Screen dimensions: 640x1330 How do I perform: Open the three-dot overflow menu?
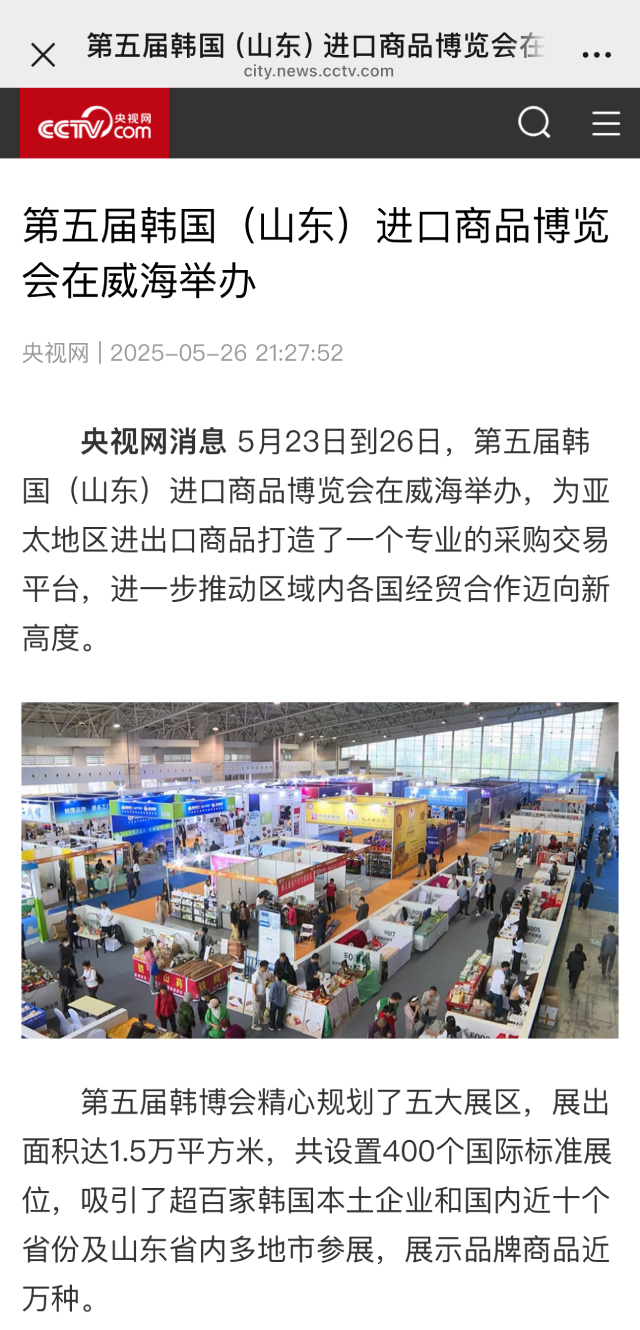596,55
